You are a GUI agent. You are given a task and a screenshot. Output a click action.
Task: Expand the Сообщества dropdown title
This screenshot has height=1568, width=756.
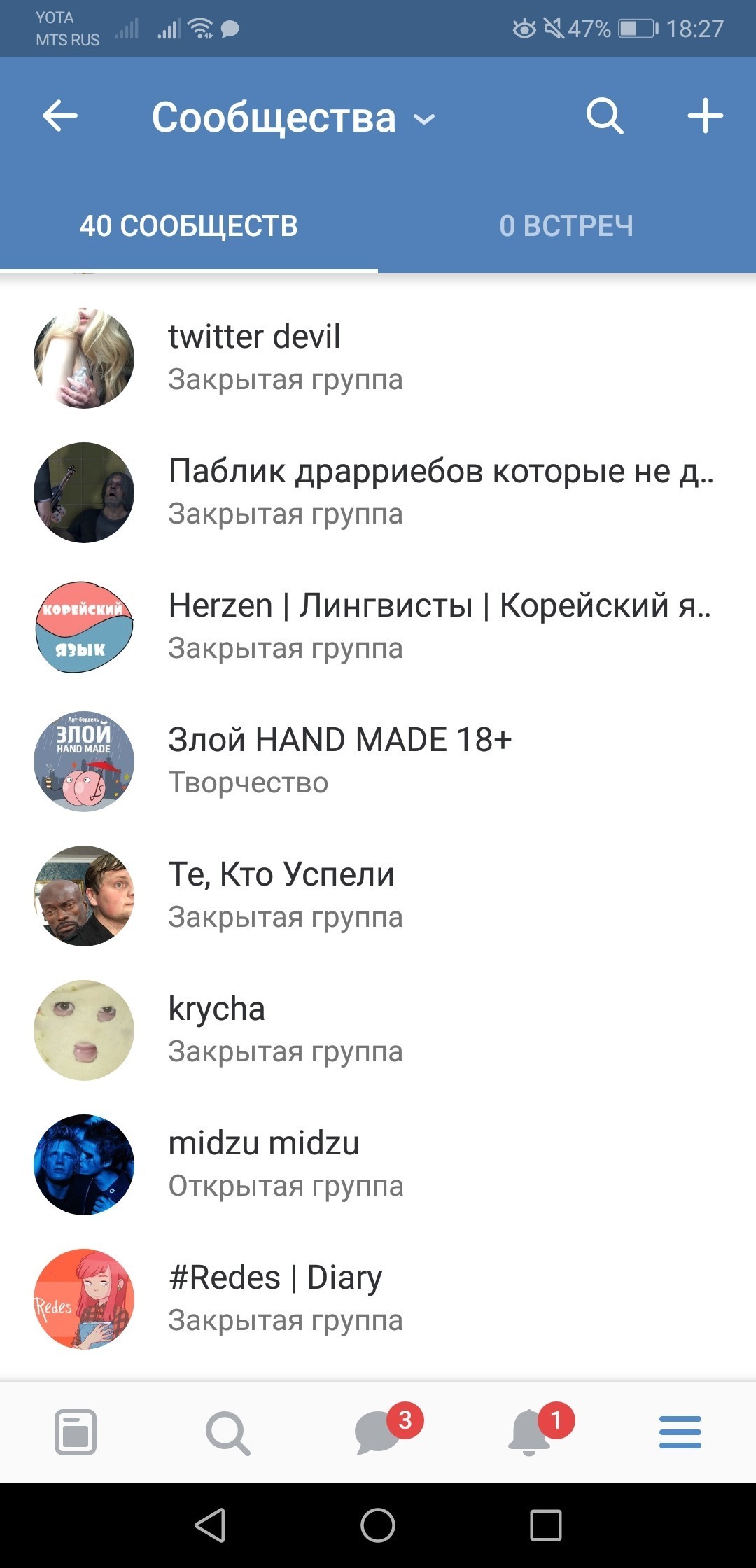[x=294, y=118]
